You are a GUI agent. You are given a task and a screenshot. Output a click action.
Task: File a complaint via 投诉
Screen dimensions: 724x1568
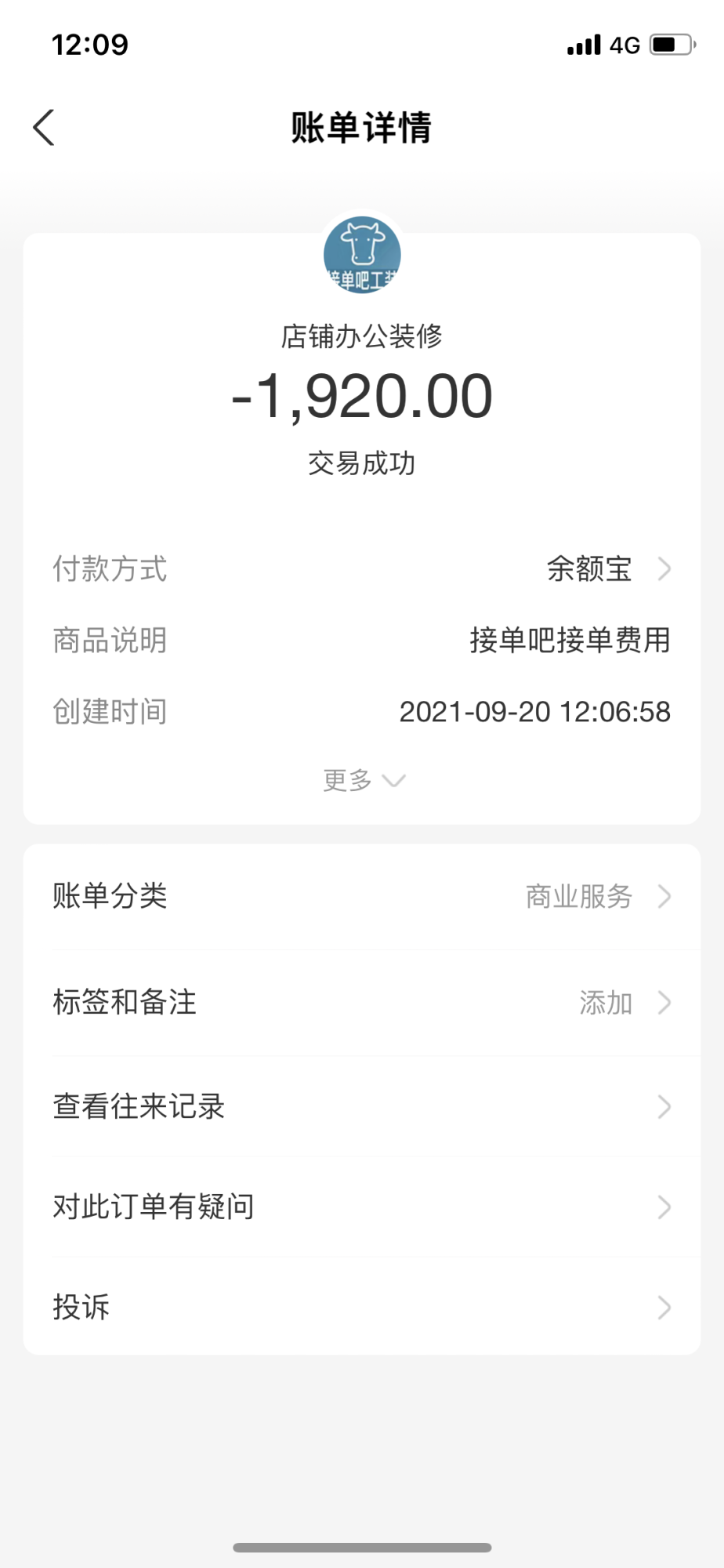362,1307
